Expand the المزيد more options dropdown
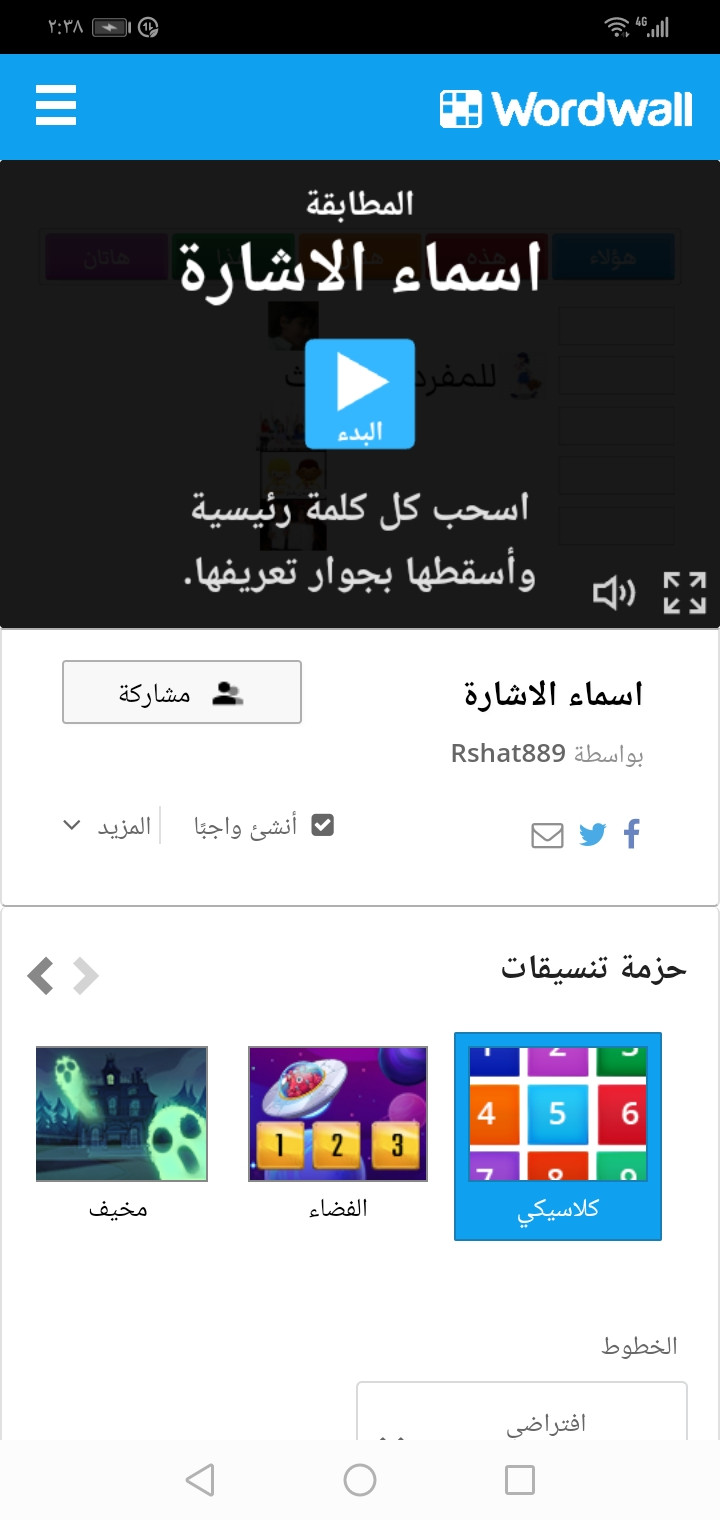720x1520 pixels. (110, 827)
